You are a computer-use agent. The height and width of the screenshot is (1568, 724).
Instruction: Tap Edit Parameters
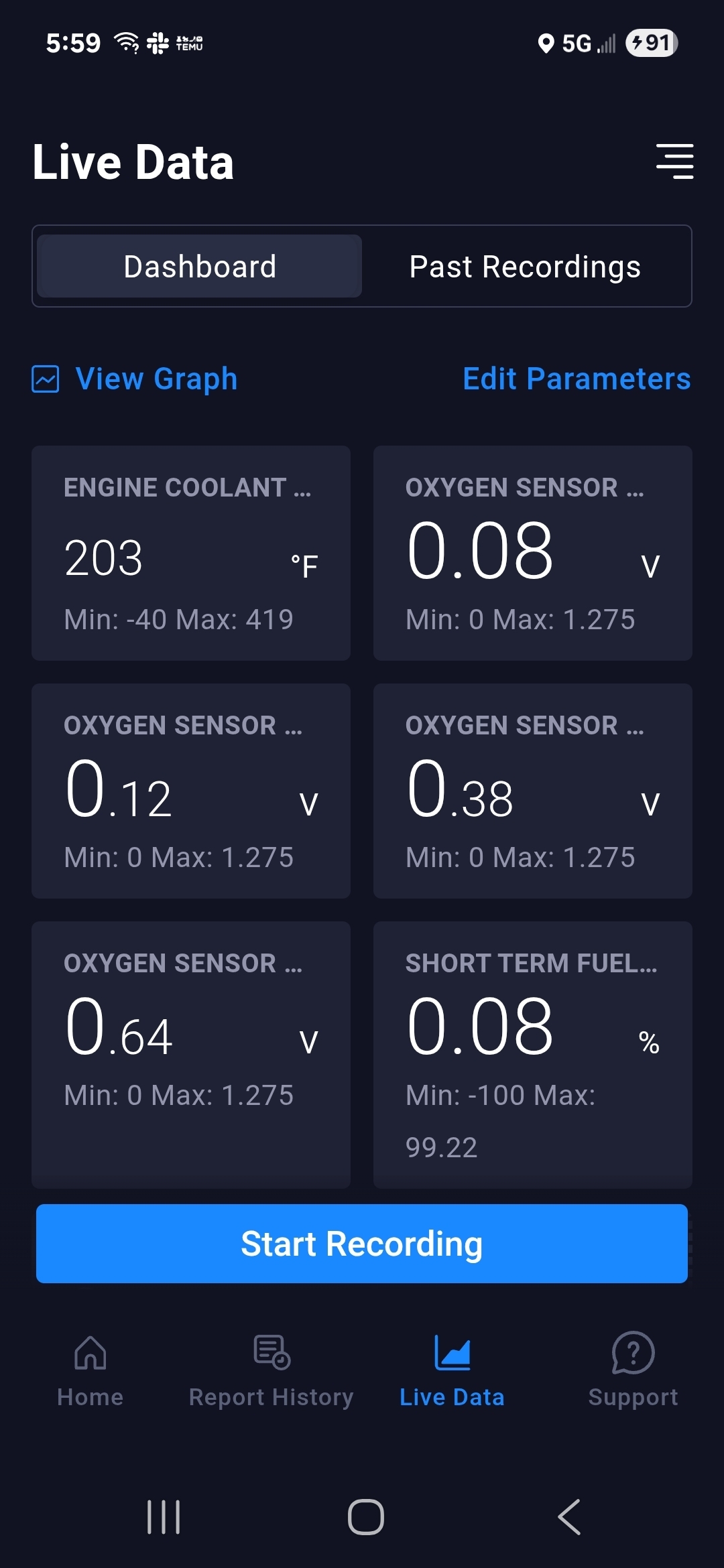pos(577,379)
